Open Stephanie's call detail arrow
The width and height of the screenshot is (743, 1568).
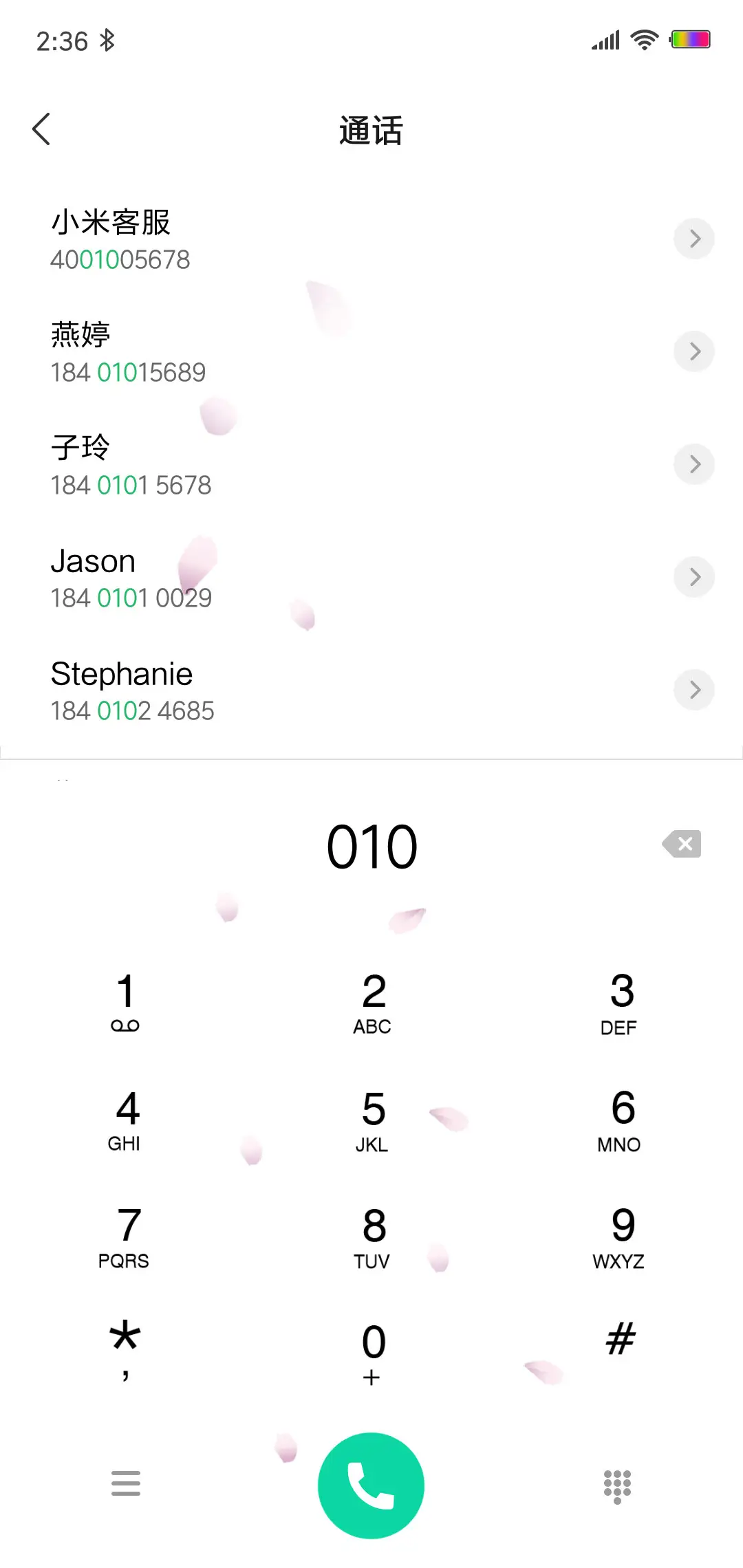[x=694, y=690]
